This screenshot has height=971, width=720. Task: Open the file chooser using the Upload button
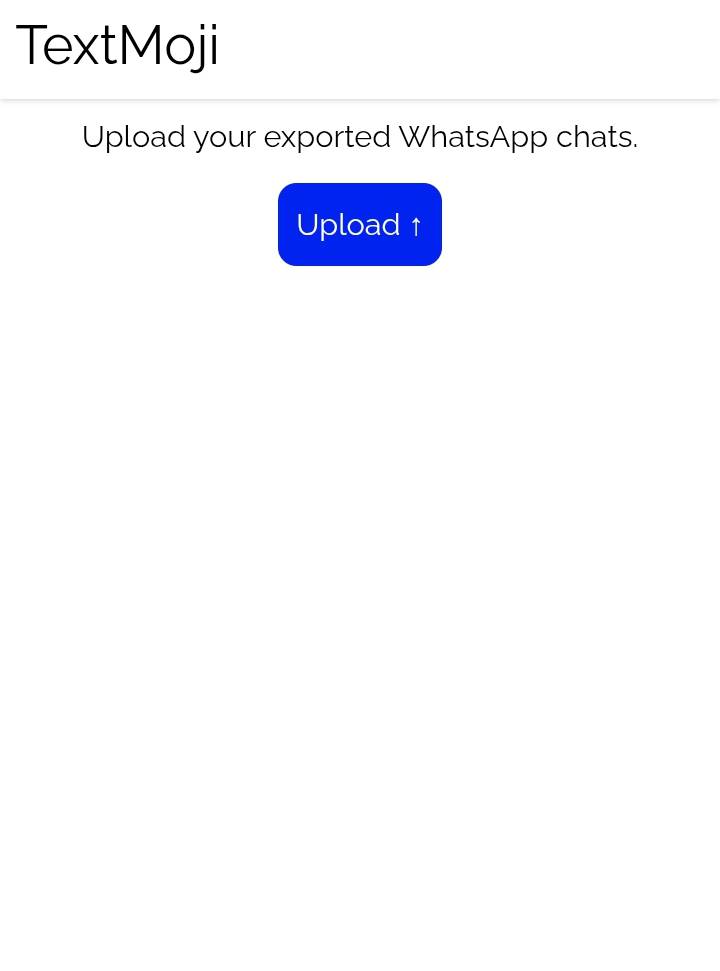point(359,224)
